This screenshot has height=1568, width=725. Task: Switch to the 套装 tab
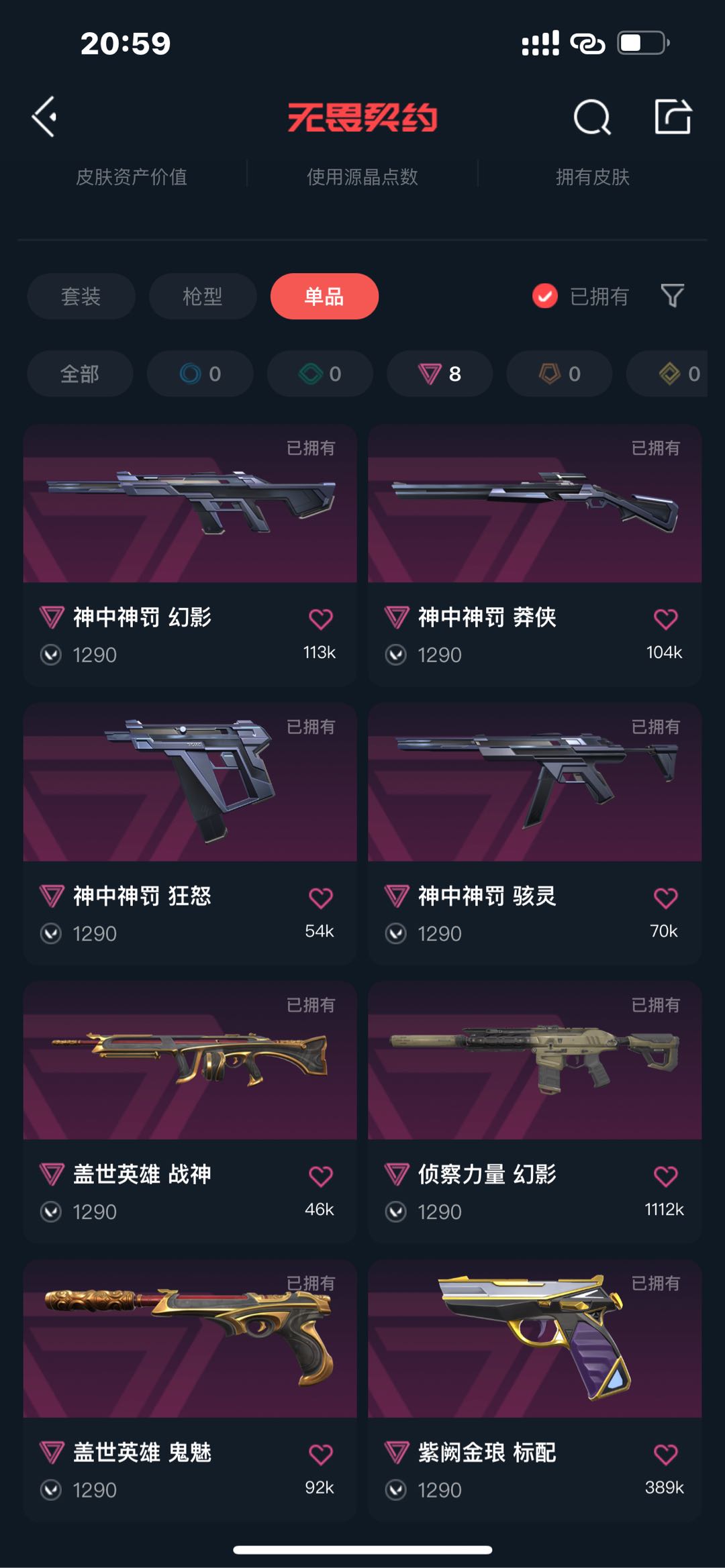click(81, 296)
